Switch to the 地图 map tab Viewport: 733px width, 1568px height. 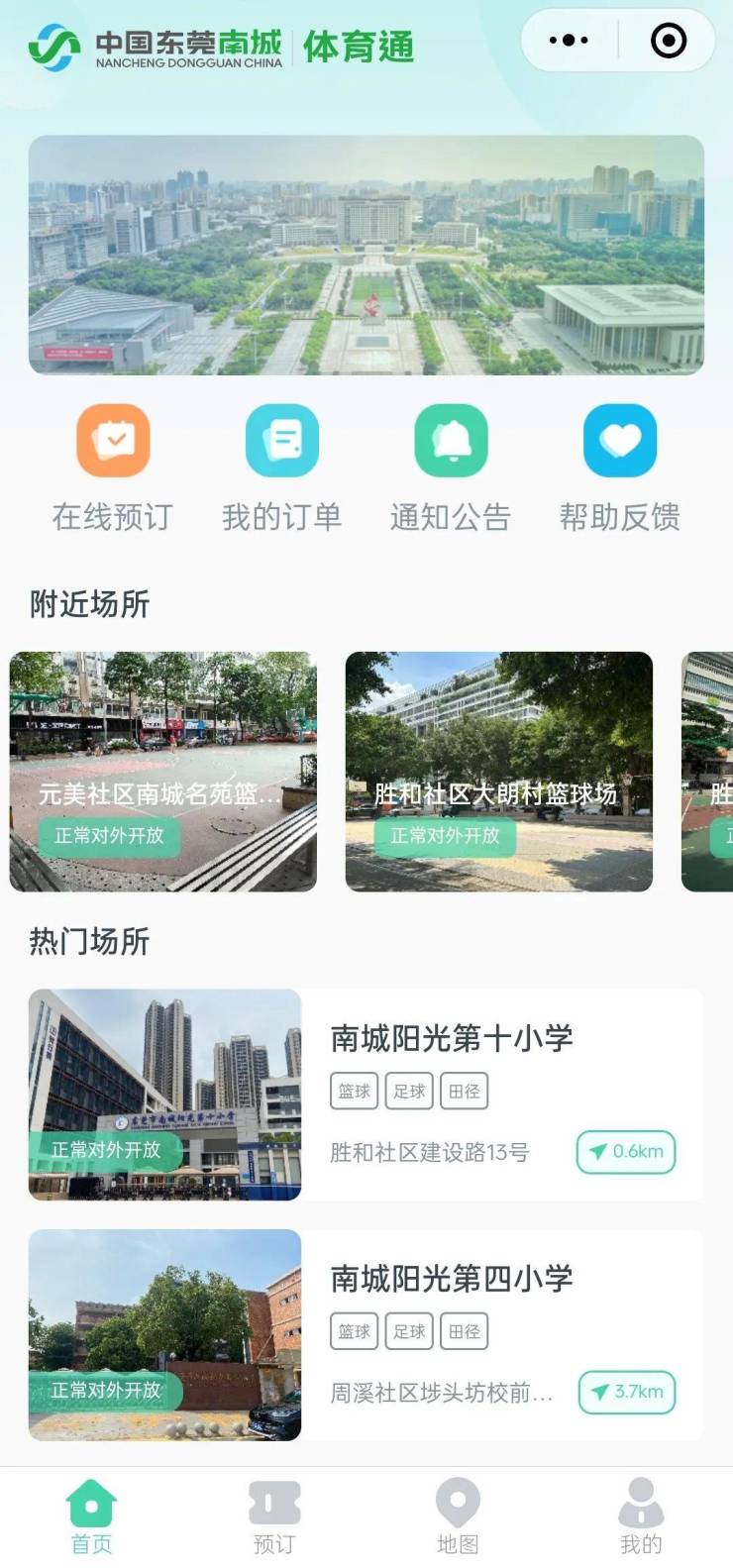[x=458, y=1516]
